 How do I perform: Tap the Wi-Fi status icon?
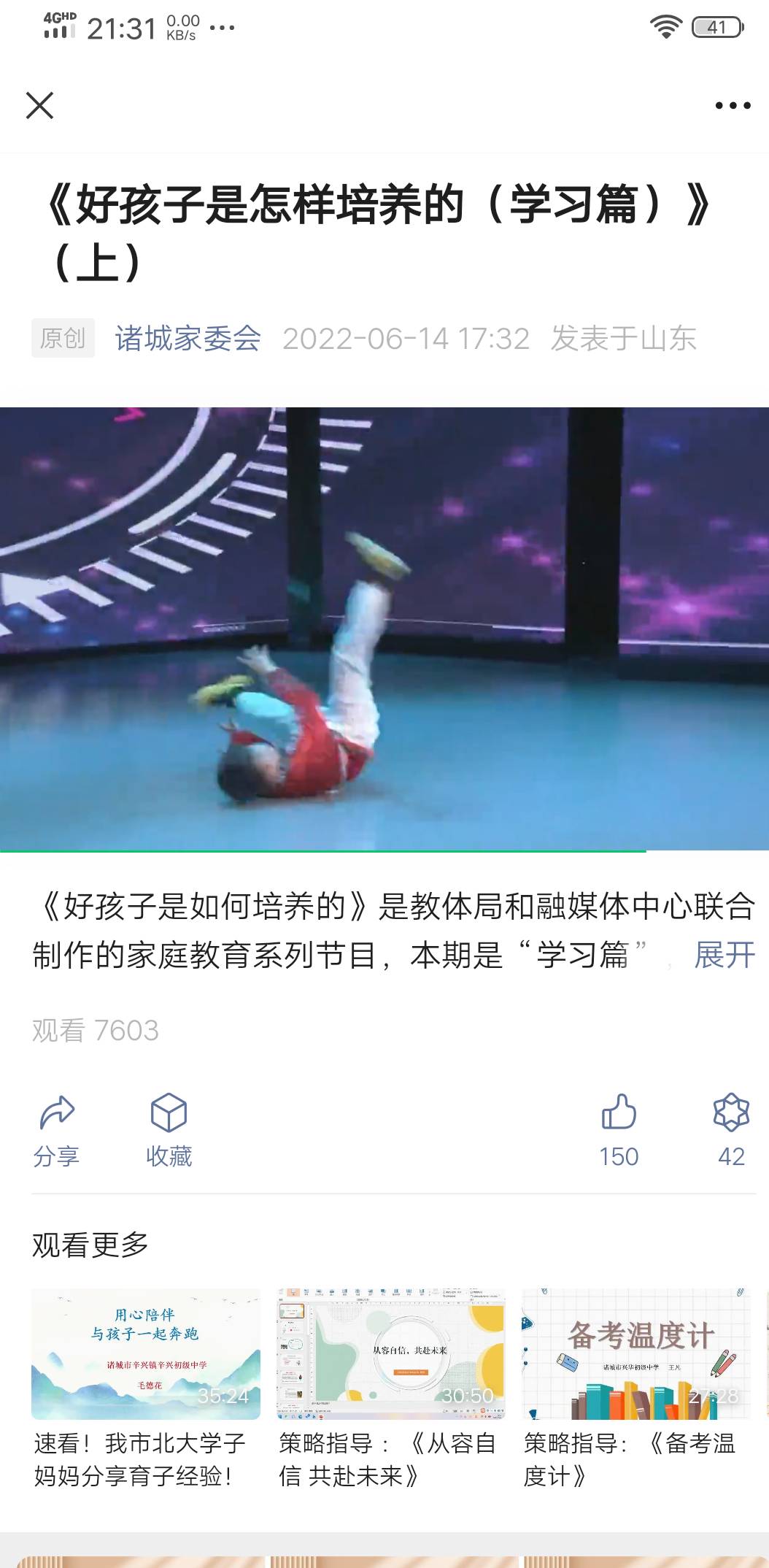click(667, 23)
